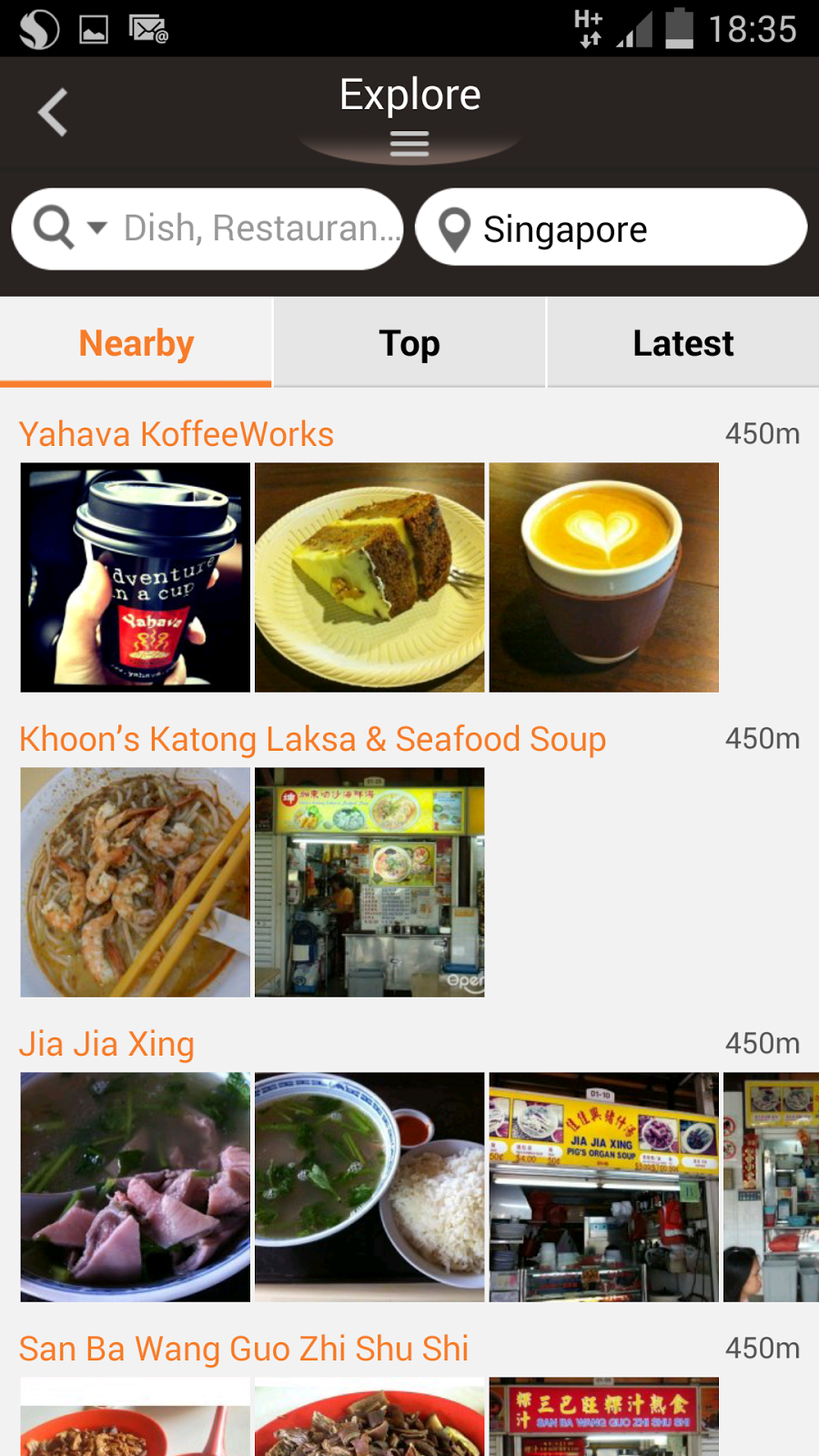Screen dimensions: 819x1456
Task: View Jia Jia Xing stall signboard photo
Action: point(603,1188)
